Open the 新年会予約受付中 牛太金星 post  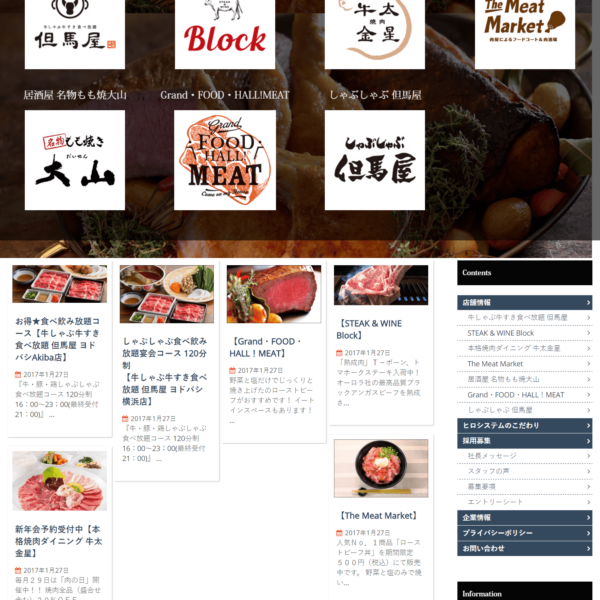[59, 540]
